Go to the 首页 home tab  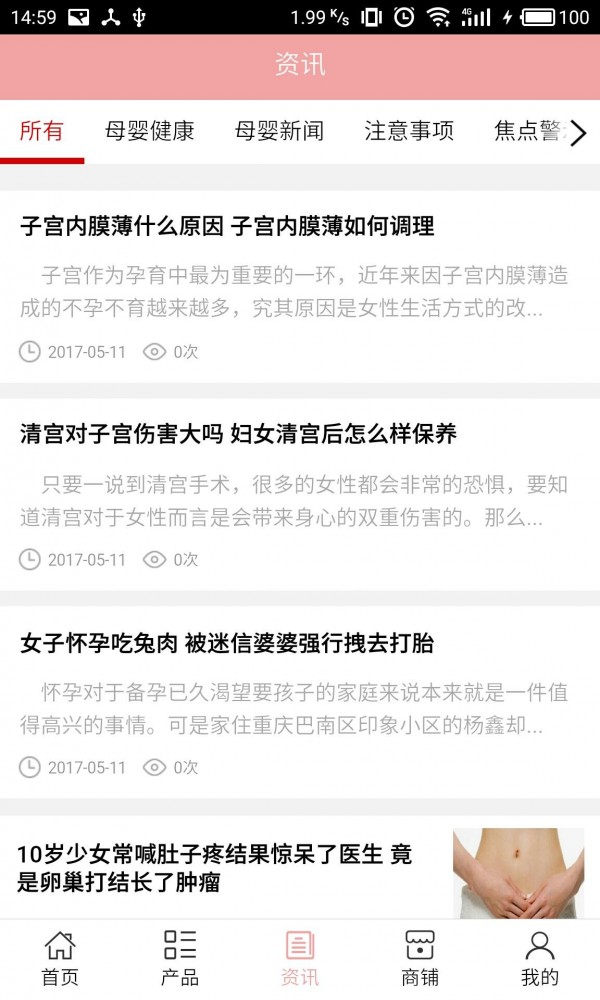pos(60,958)
